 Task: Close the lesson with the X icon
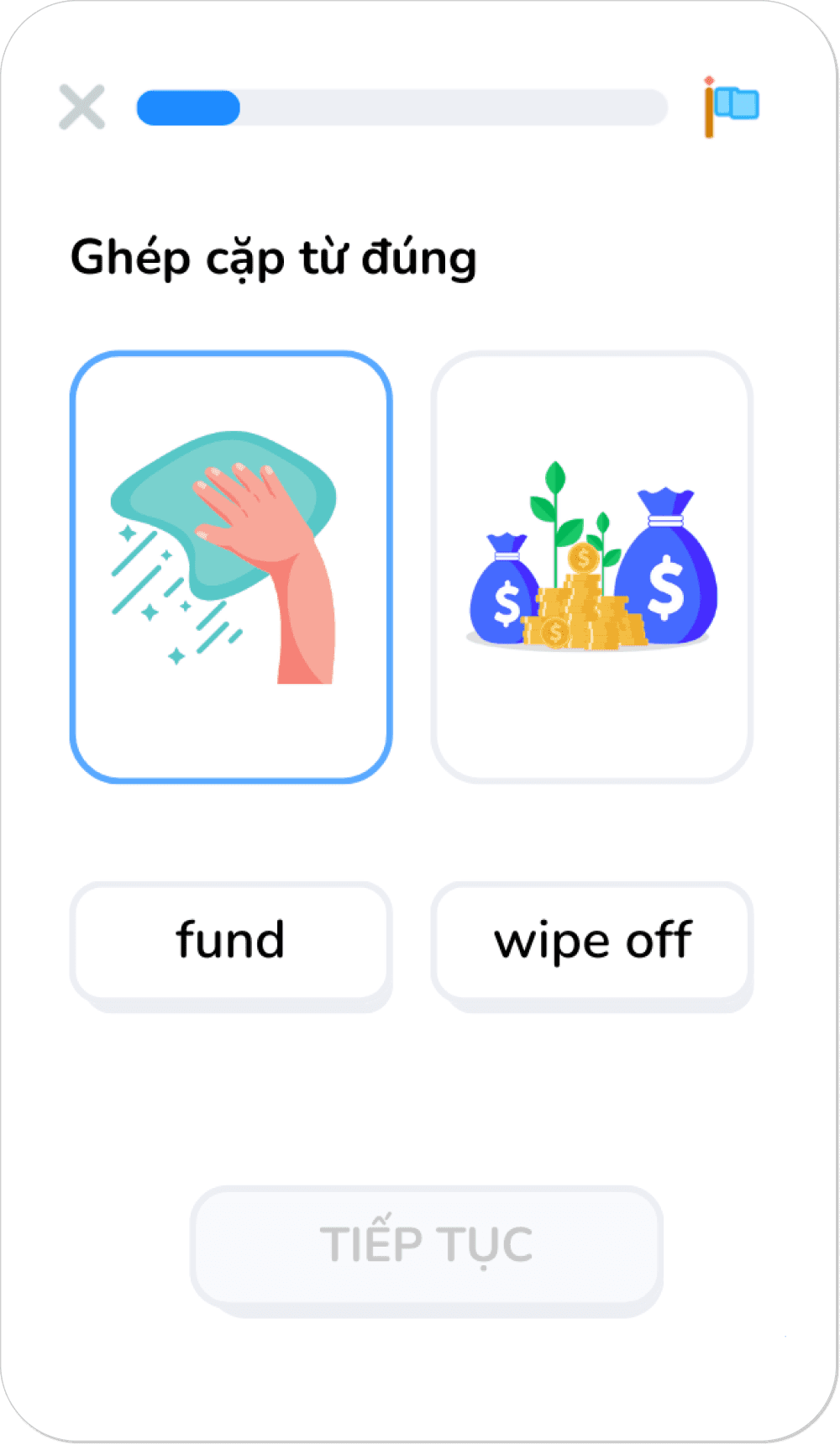(x=81, y=108)
